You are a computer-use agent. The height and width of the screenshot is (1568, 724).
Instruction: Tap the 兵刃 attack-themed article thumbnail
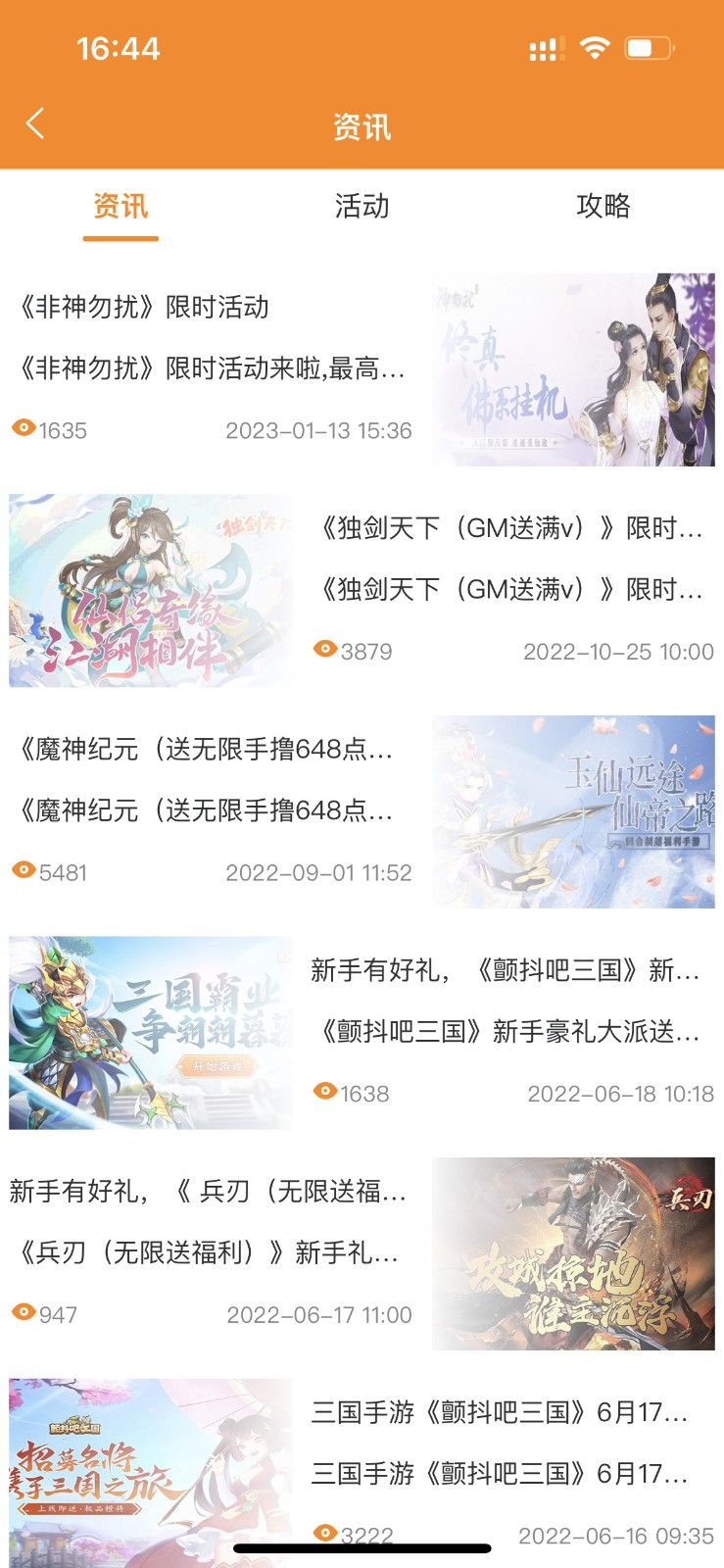click(x=575, y=1254)
